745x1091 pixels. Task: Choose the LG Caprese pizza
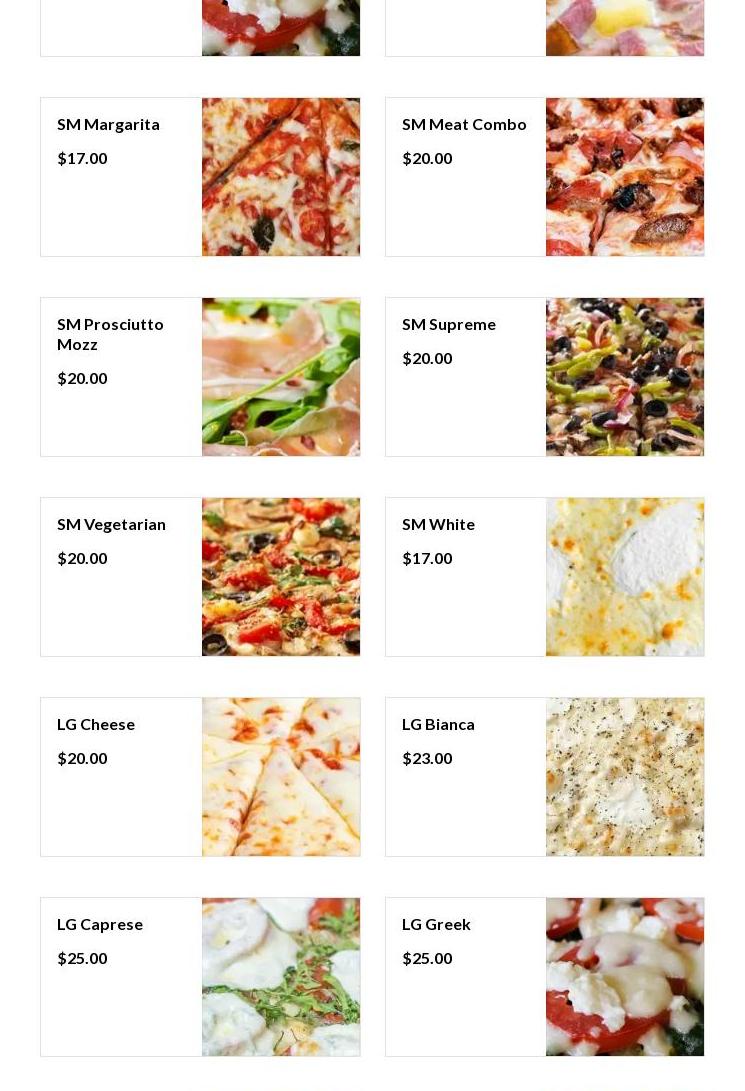coord(200,977)
